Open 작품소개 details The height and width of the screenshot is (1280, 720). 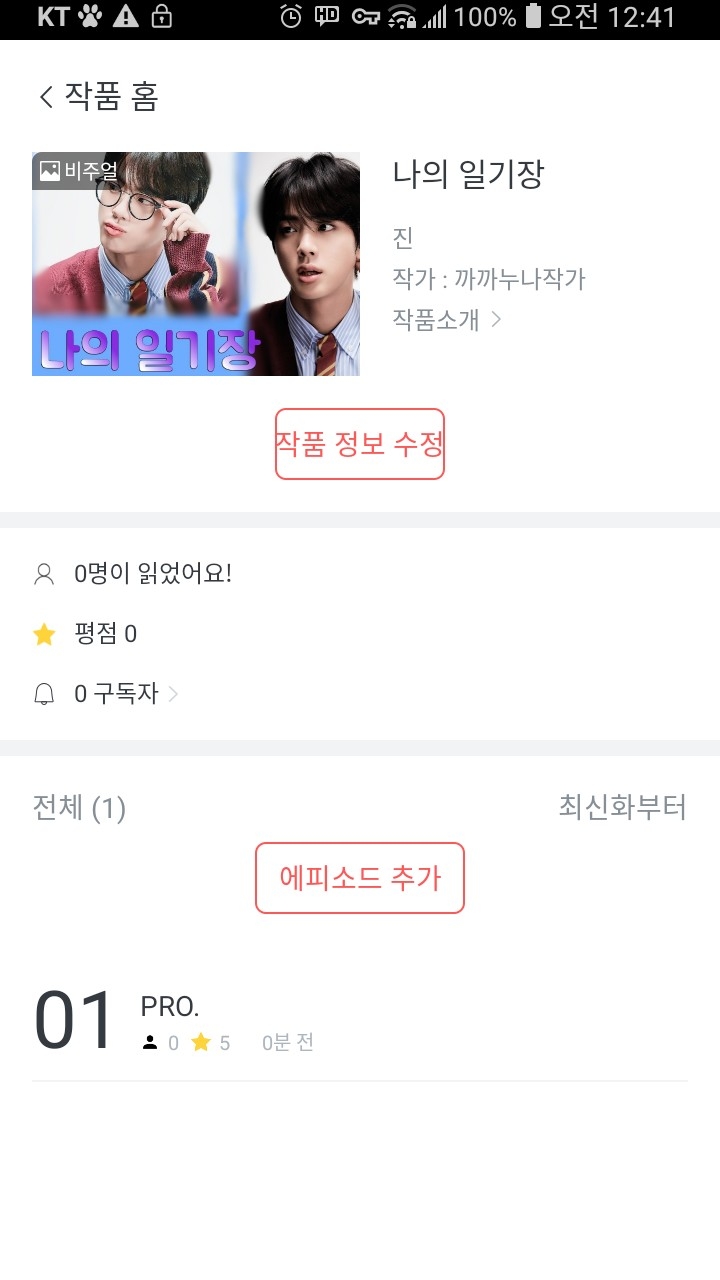447,319
